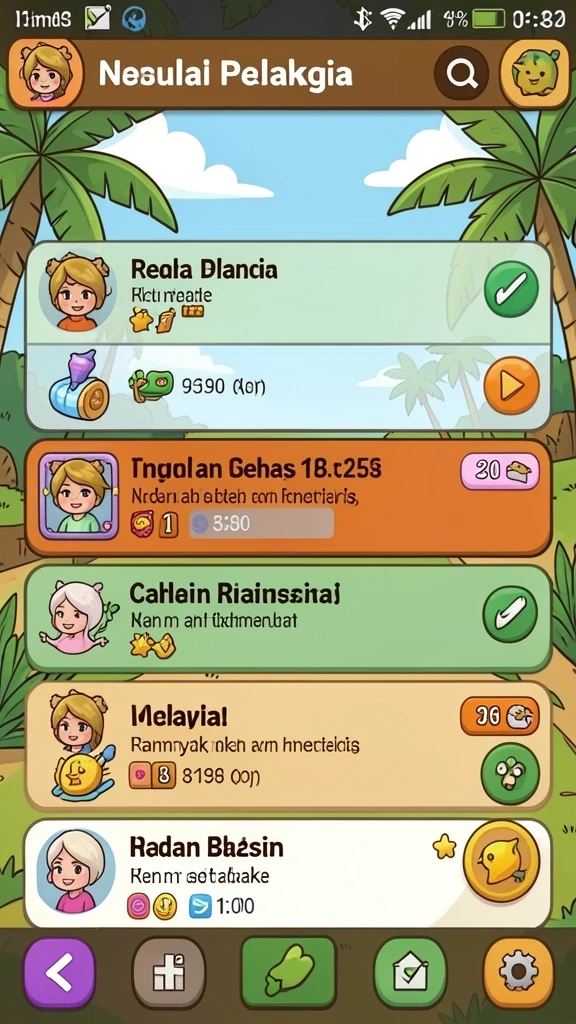Screen dimensions: 576x1024
Task: Tap the pink 20 badge on Tngolan Gehas
Action: pos(501,472)
